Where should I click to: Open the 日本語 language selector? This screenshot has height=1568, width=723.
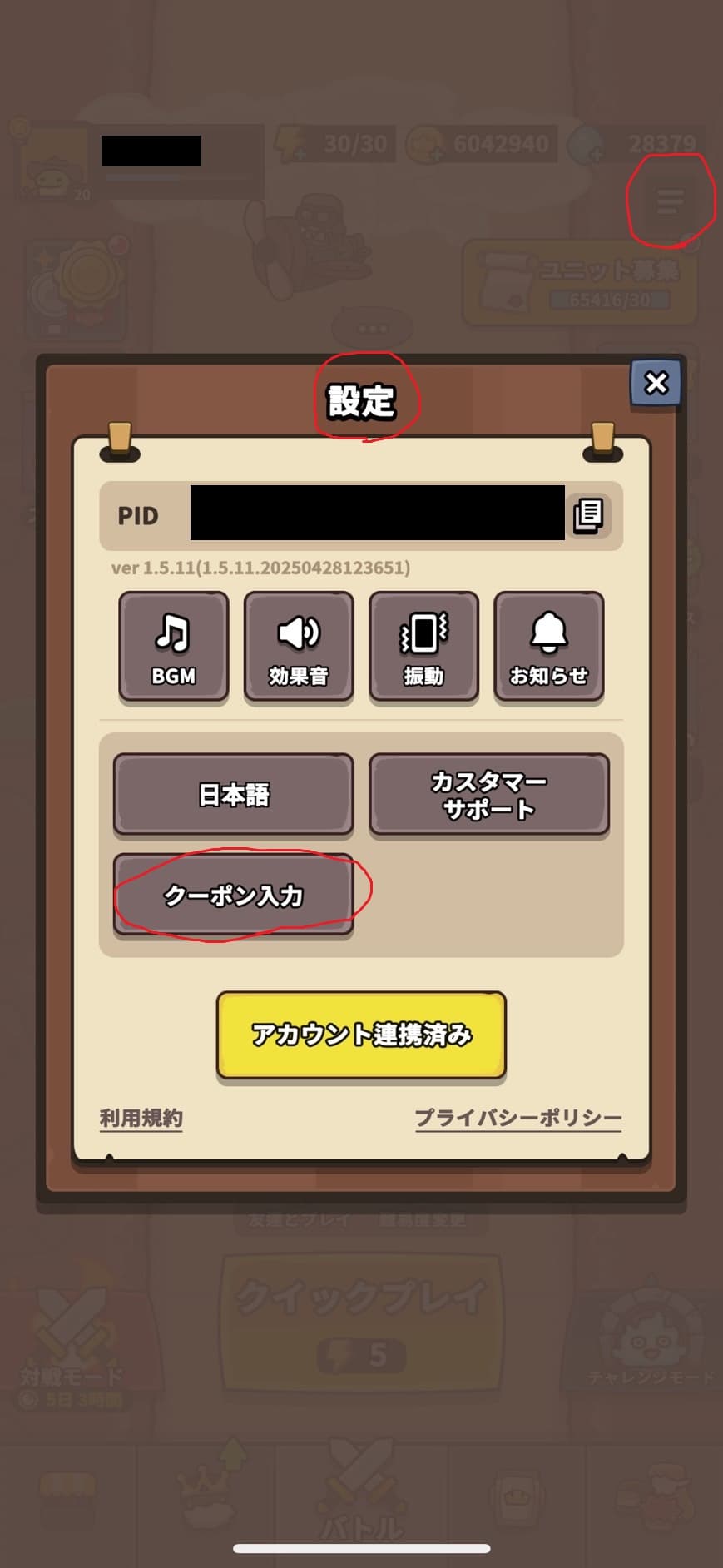pyautogui.click(x=234, y=794)
